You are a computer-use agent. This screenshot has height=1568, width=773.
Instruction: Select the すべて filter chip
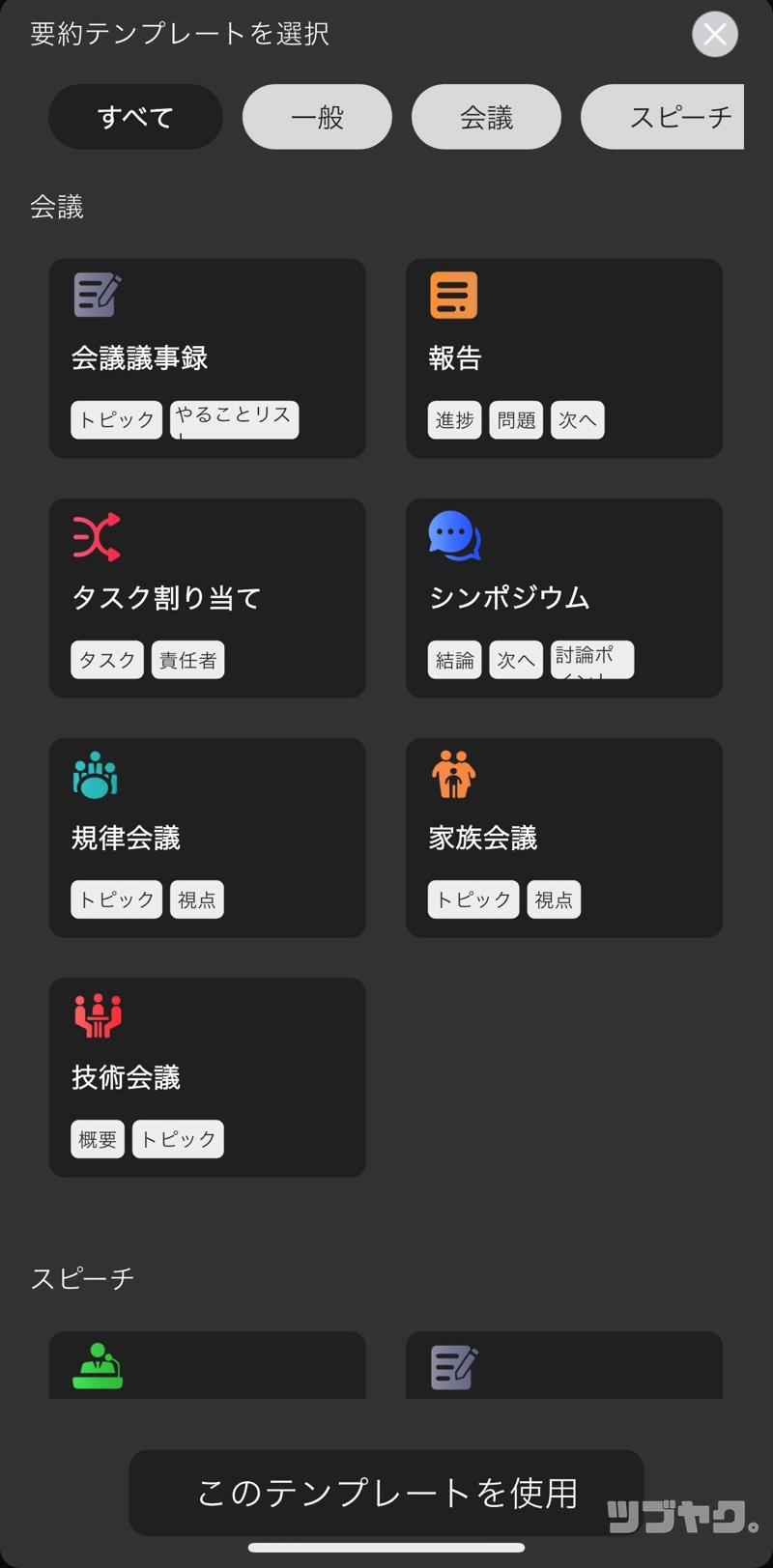point(135,117)
